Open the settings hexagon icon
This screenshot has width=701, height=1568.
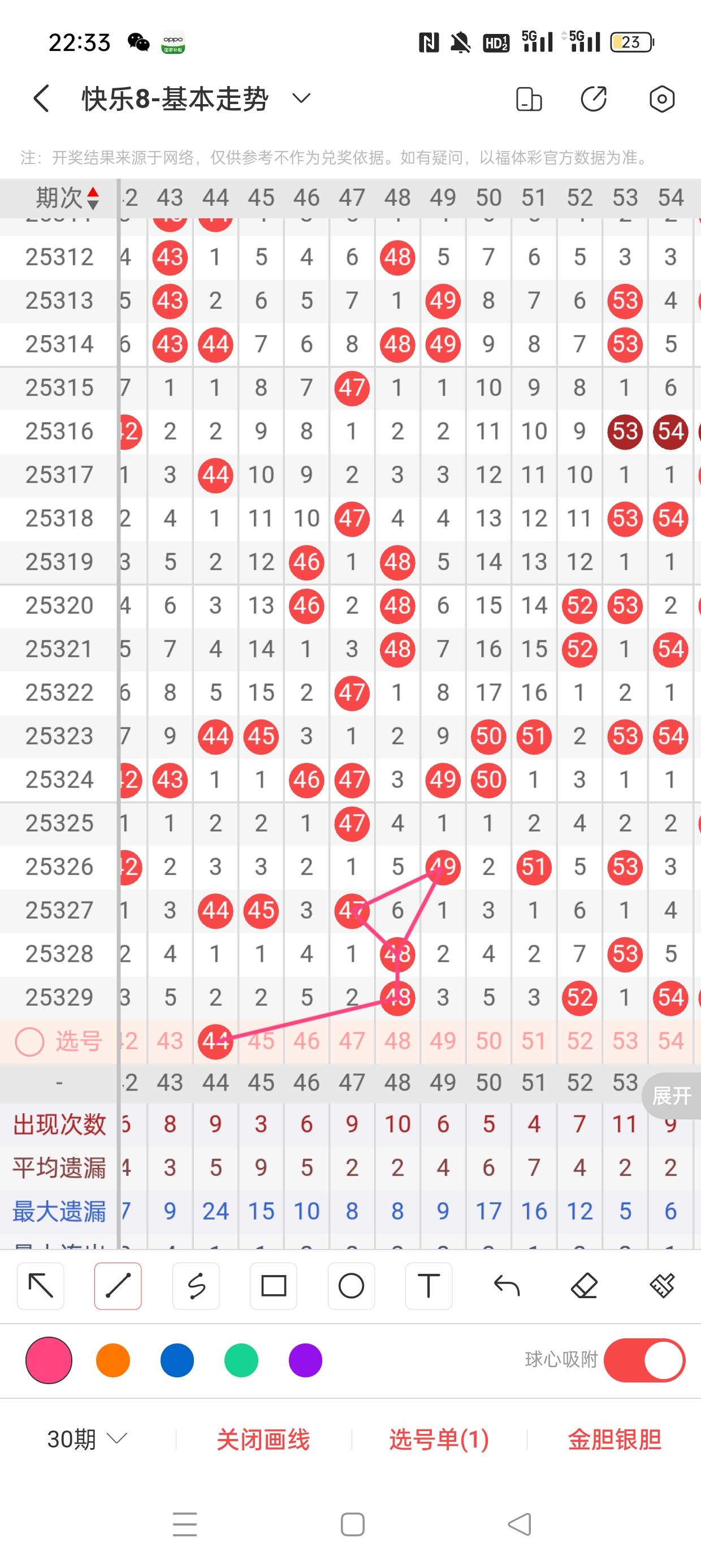pos(661,98)
